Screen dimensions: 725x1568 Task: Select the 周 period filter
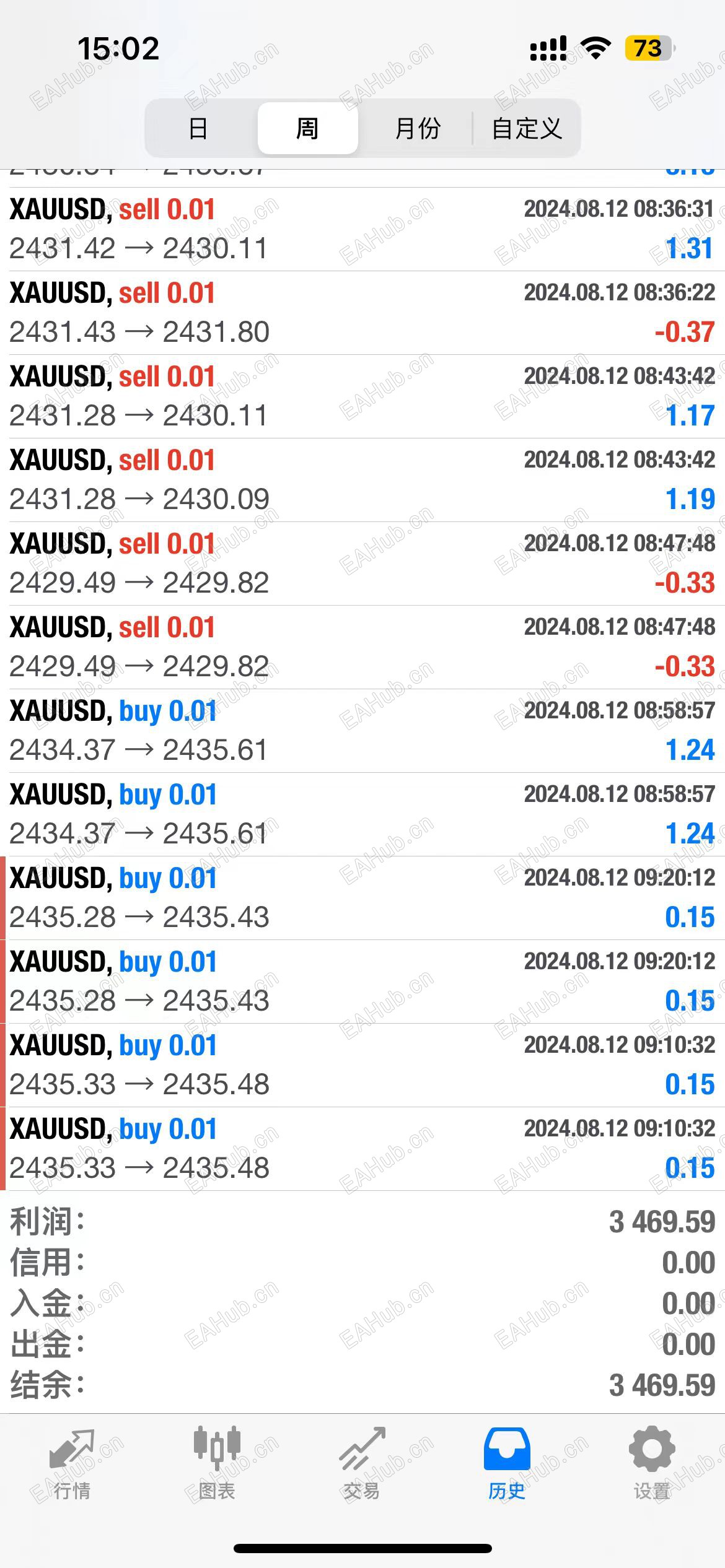[x=307, y=128]
